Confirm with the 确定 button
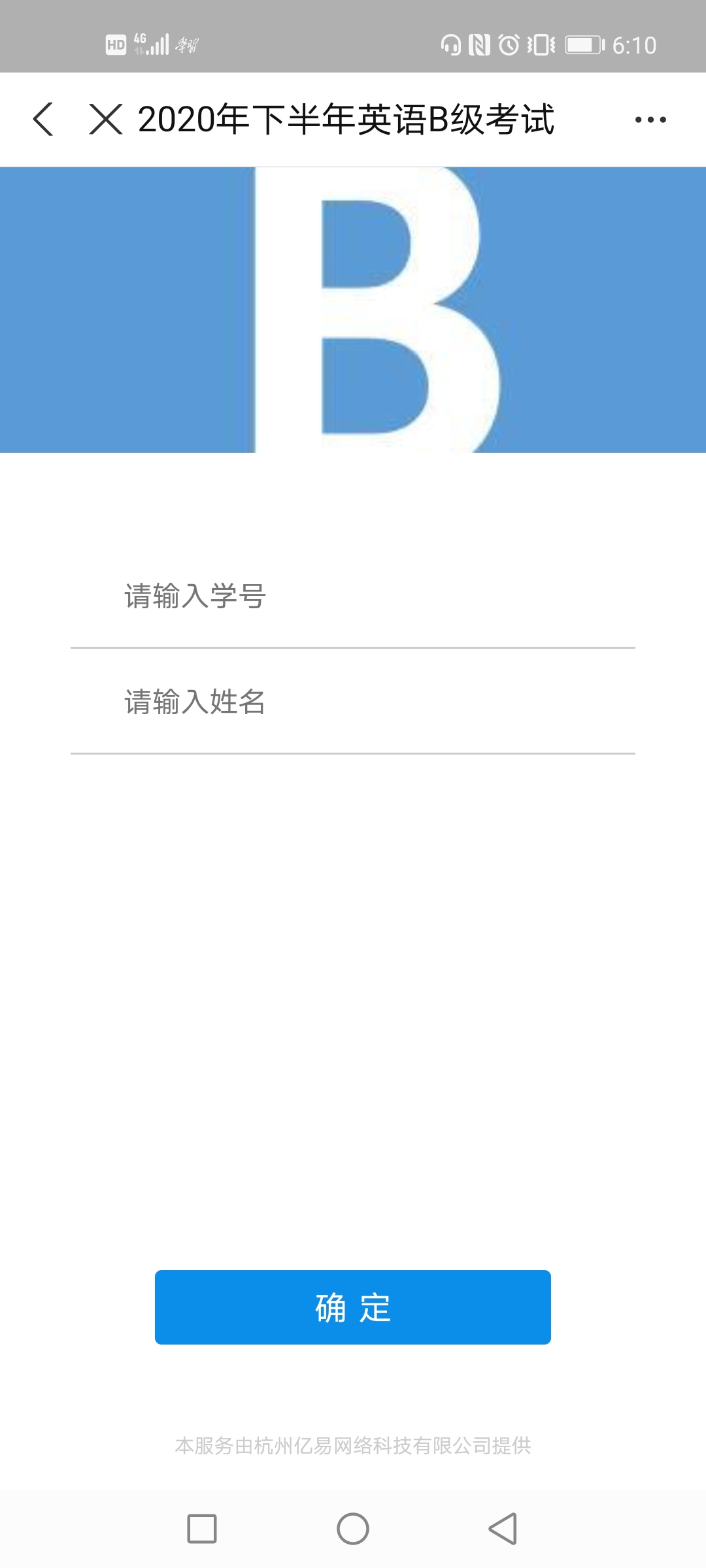This screenshot has height=1568, width=706. coord(353,1307)
